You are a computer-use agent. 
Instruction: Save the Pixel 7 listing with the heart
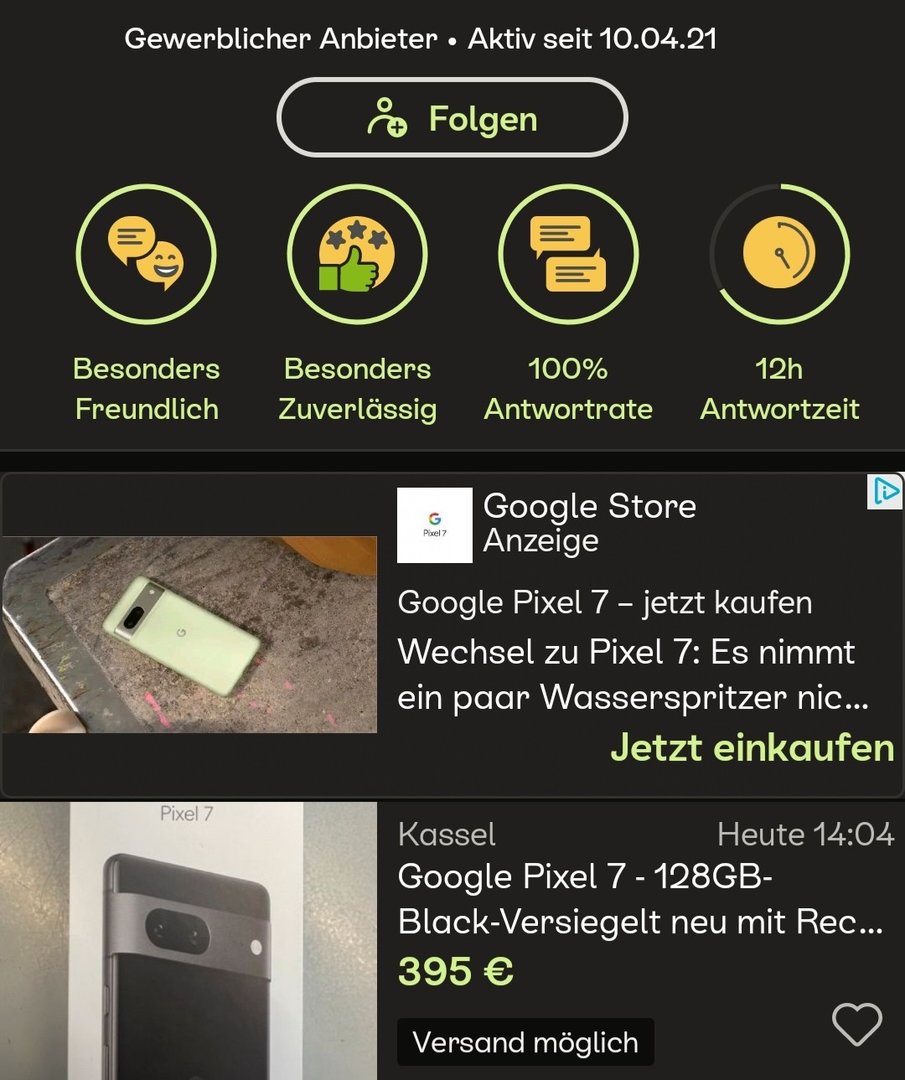coord(857,1024)
